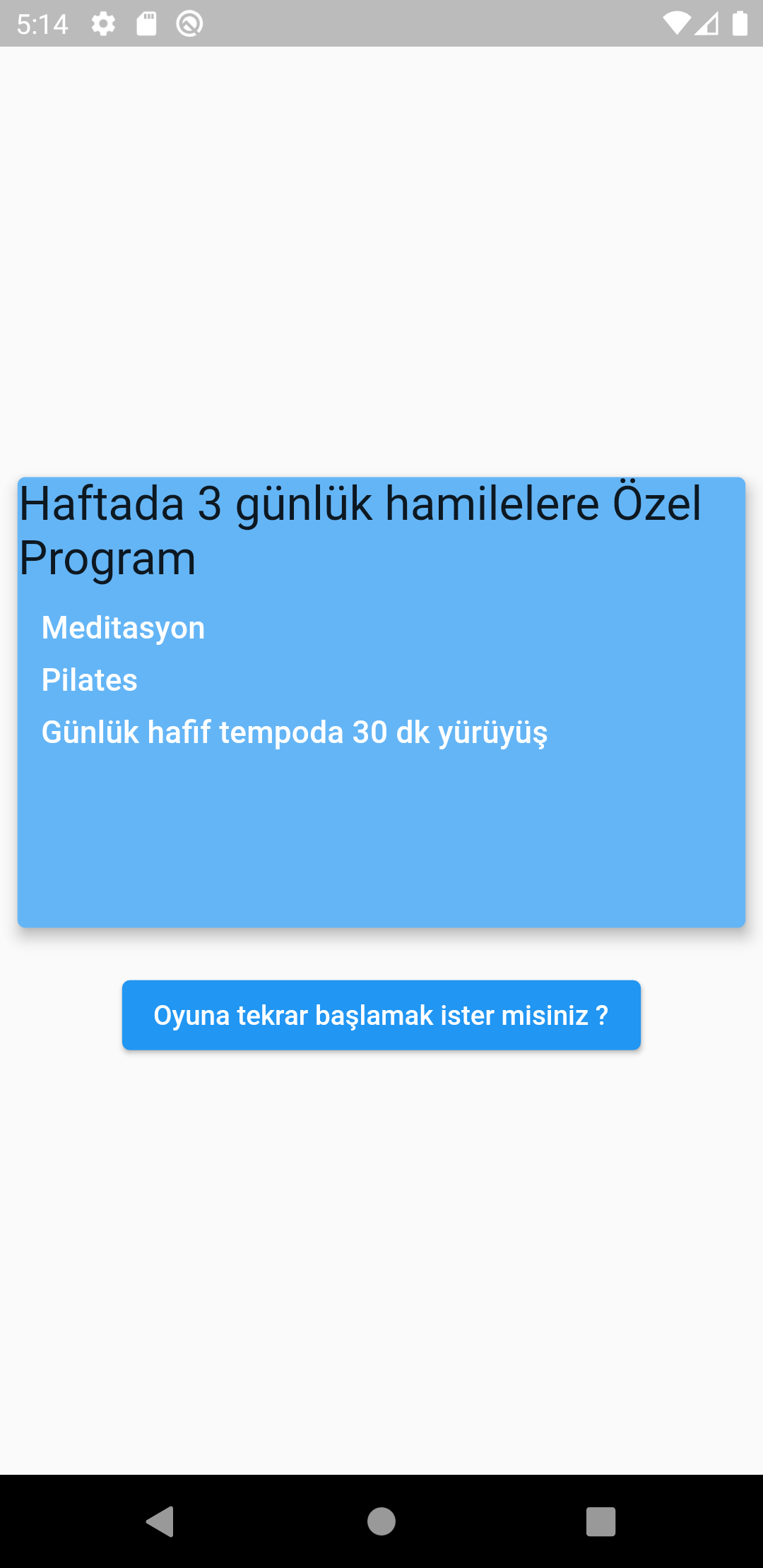763x1568 pixels.
Task: Restart the game via the blue button
Action: tap(381, 1015)
